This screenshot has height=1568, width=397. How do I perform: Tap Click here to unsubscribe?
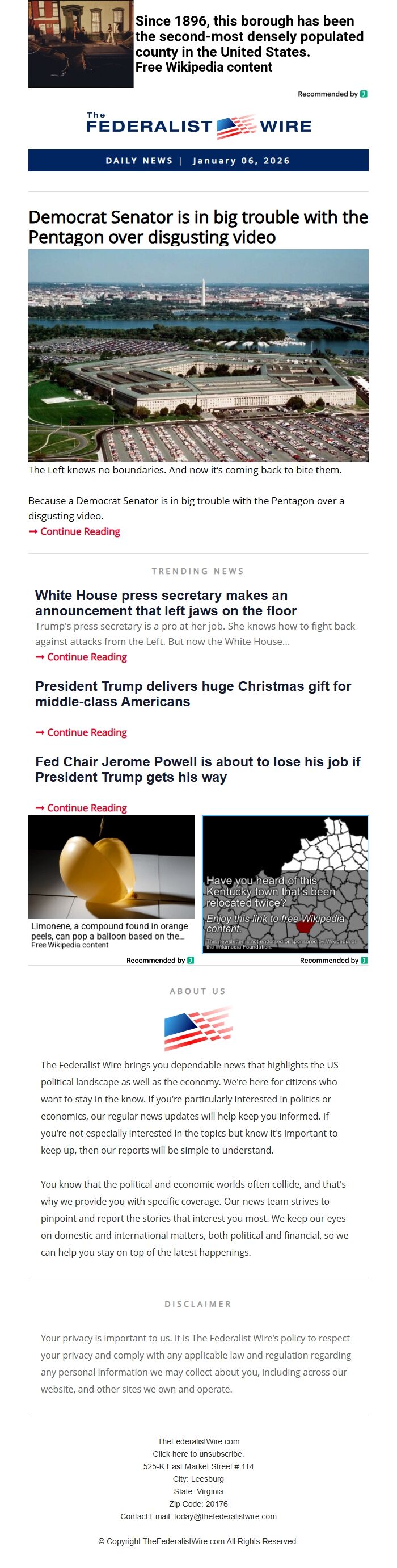pyautogui.click(x=198, y=1453)
